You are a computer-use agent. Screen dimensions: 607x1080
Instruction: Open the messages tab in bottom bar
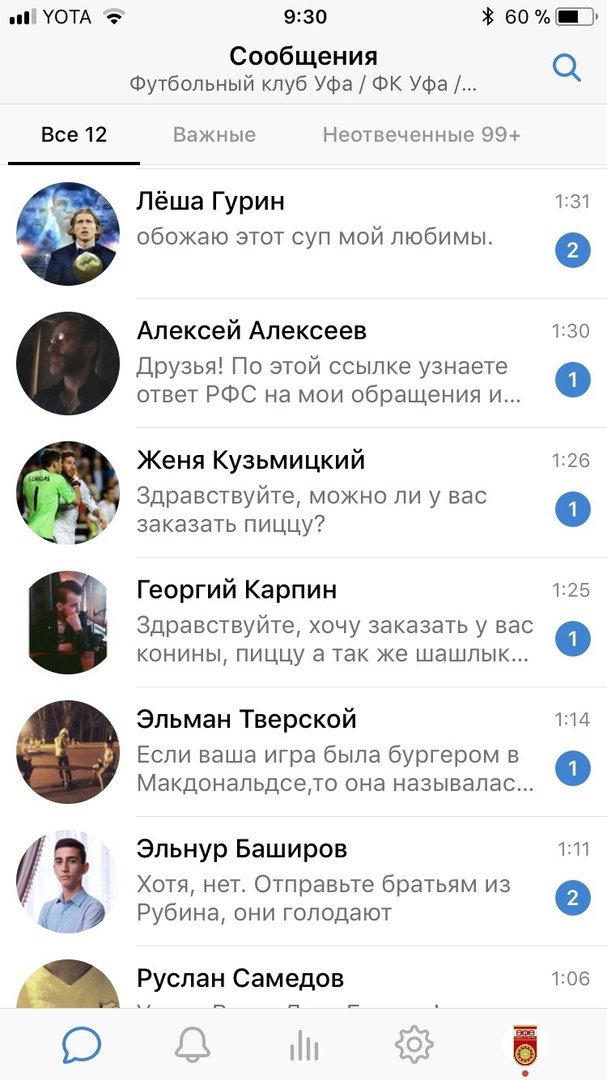81,1045
